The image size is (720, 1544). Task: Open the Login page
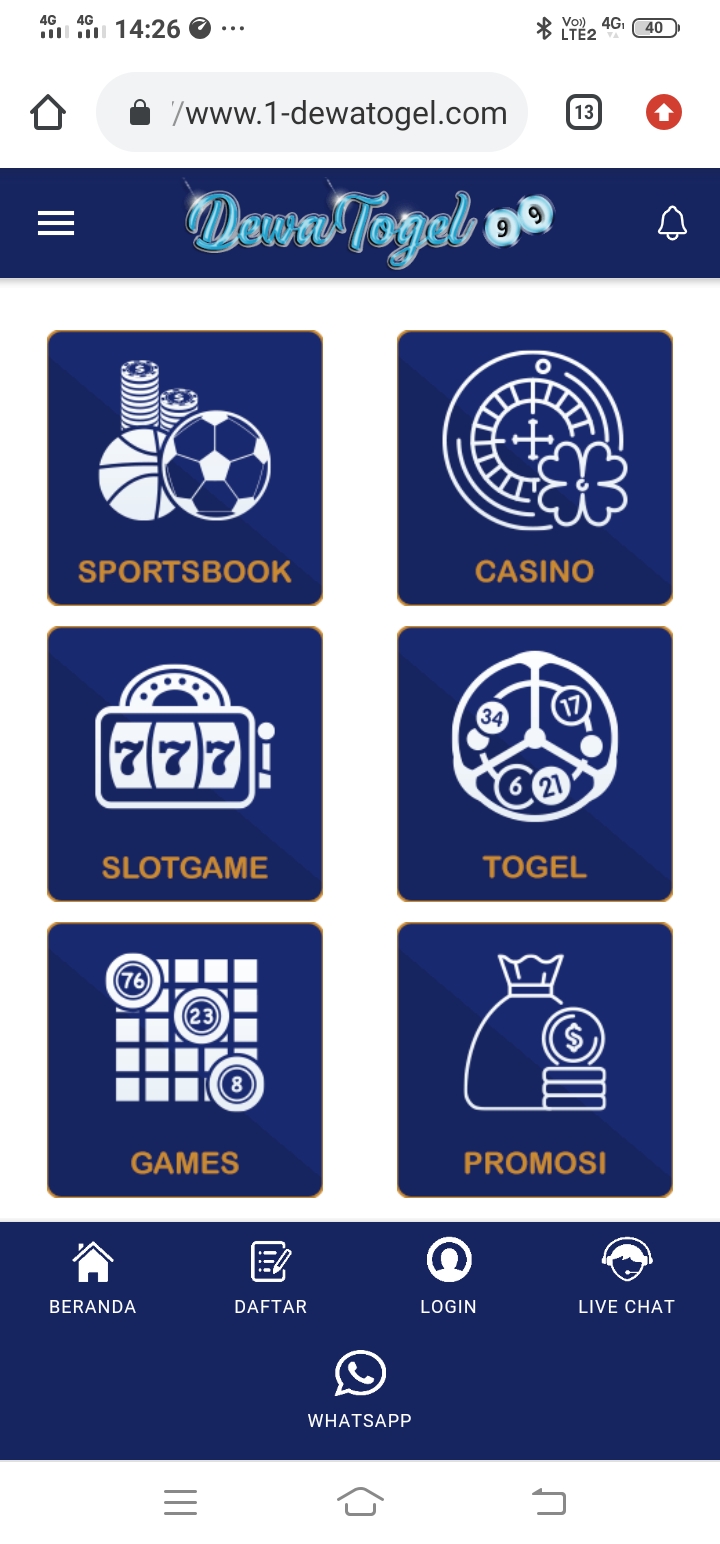(448, 1277)
